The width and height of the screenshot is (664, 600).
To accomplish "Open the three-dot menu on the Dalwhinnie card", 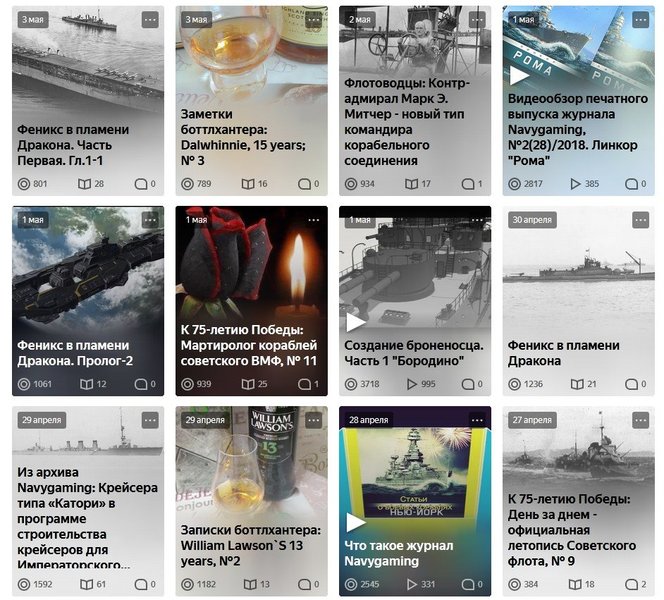I will pyautogui.click(x=313, y=20).
